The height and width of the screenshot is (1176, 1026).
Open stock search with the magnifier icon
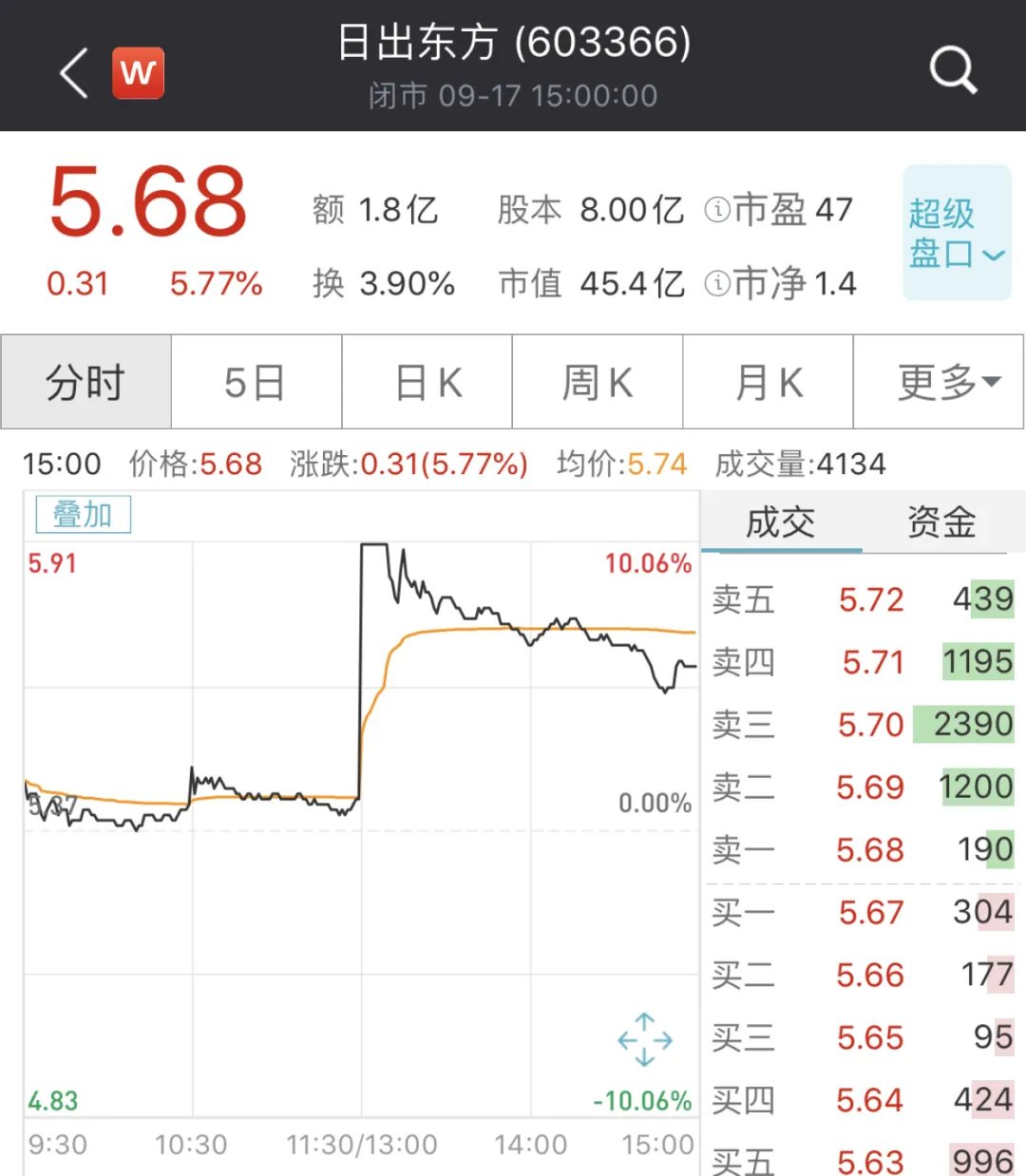(x=952, y=69)
